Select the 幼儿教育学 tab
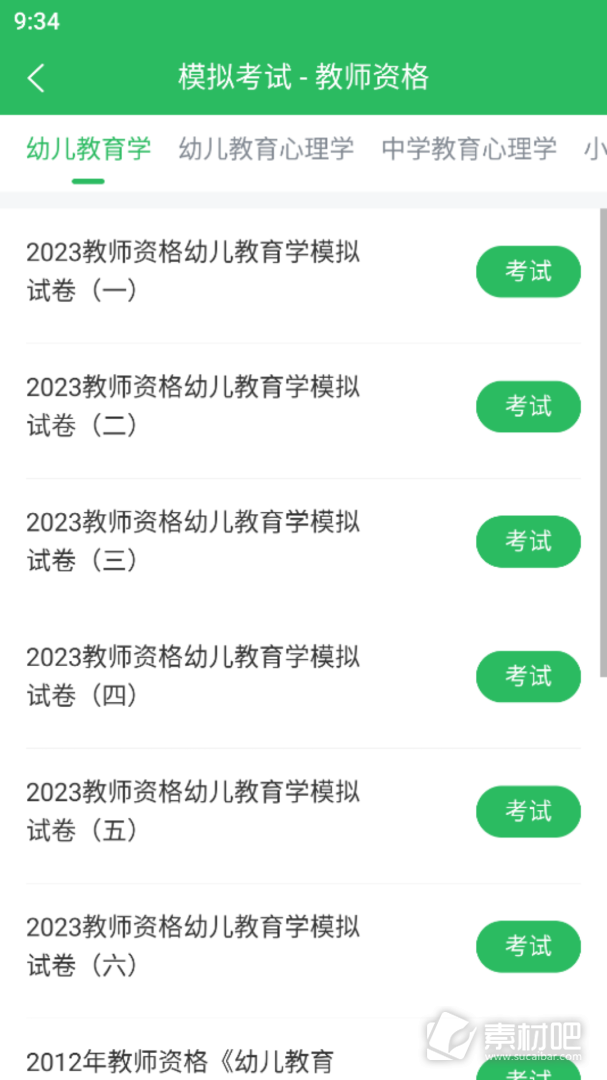Screen dimensions: 607x1080 [x=88, y=148]
